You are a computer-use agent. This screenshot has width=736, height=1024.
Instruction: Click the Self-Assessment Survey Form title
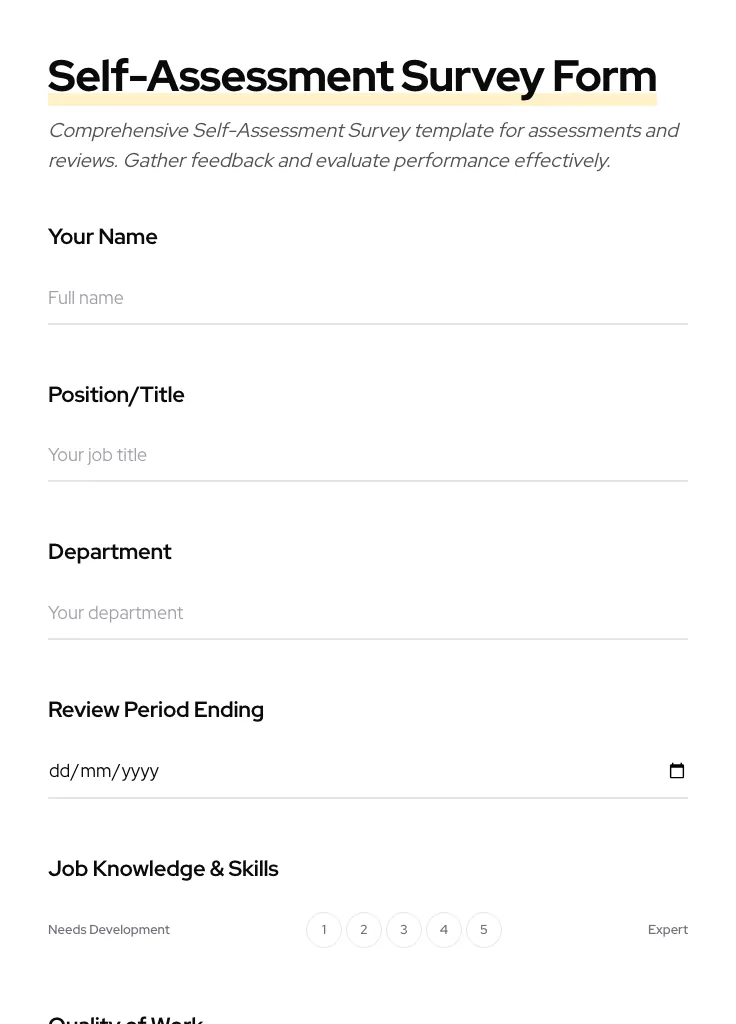352,75
